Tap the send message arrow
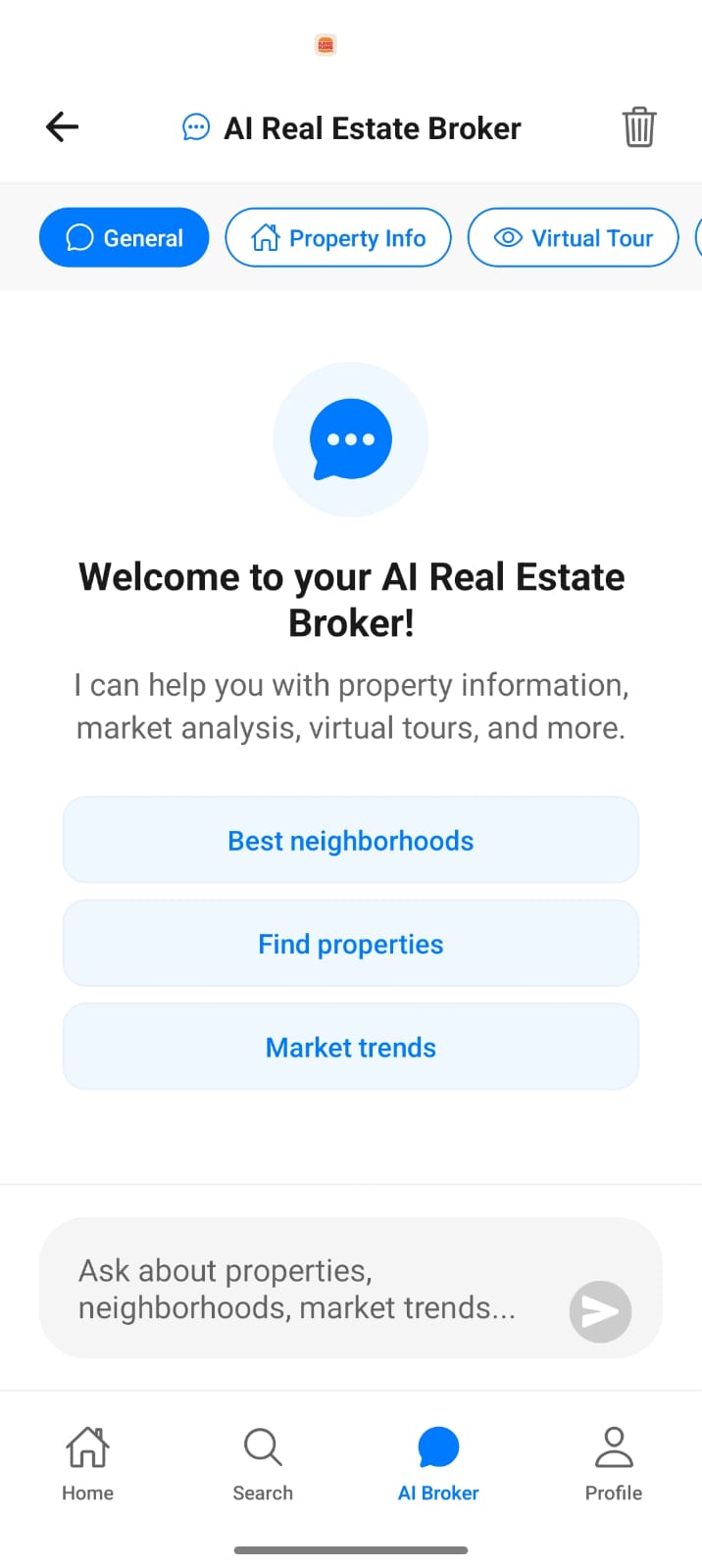Viewport: 702px width, 1568px height. (600, 1311)
